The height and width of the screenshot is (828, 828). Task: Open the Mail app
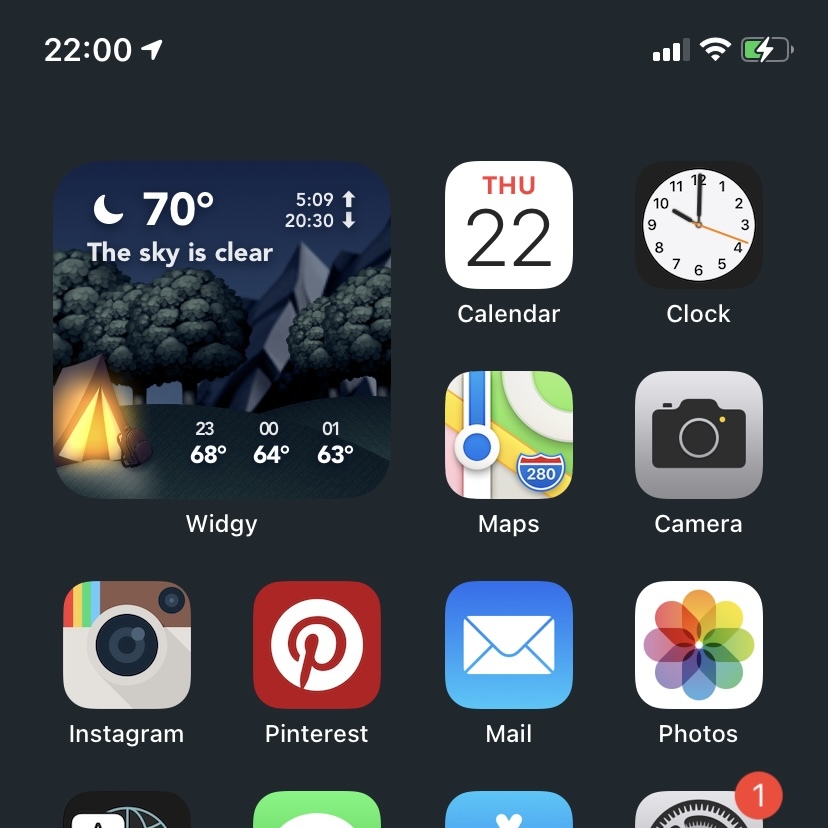(508, 645)
